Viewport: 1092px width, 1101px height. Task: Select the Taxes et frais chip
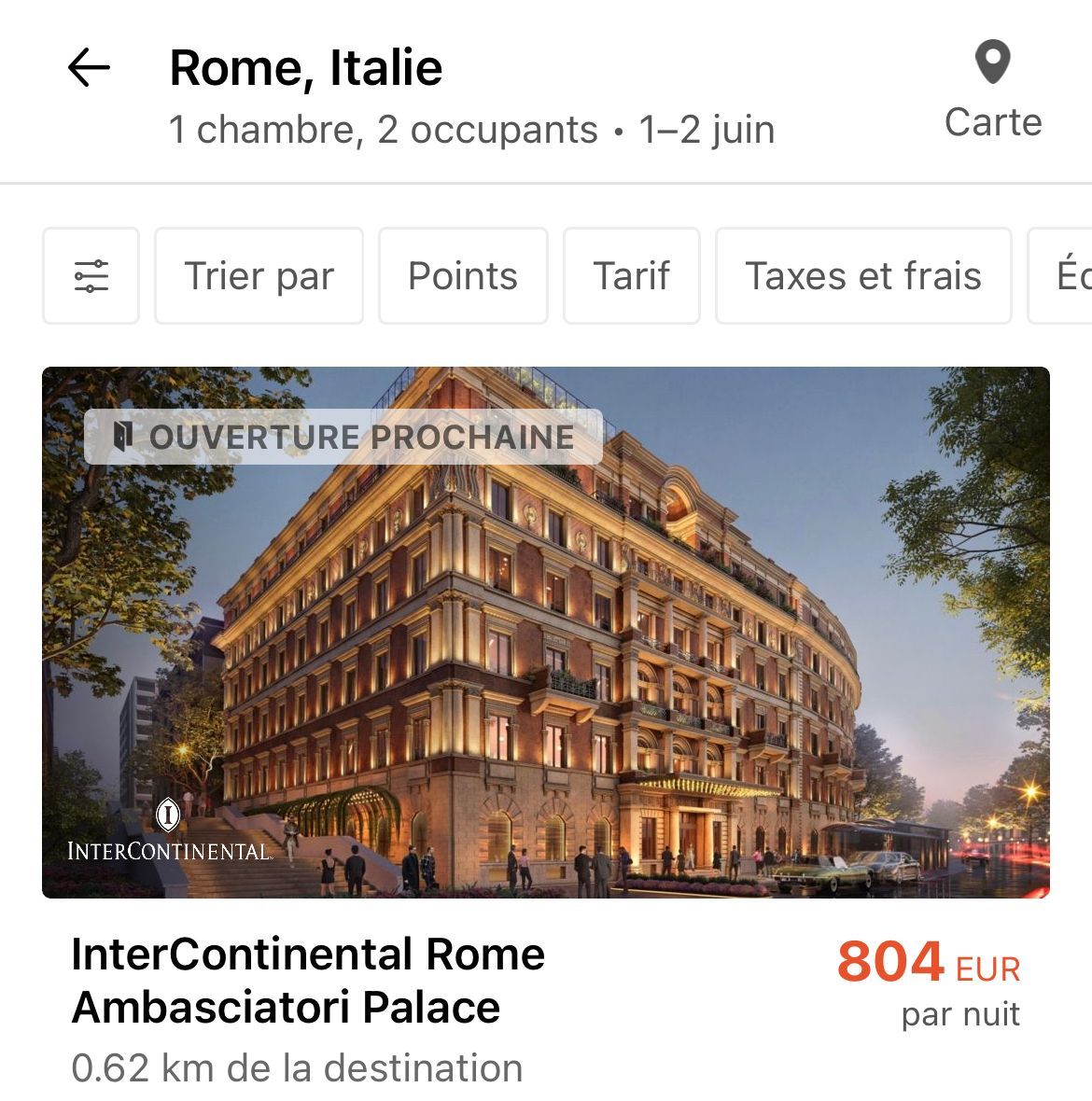pyautogui.click(x=863, y=275)
